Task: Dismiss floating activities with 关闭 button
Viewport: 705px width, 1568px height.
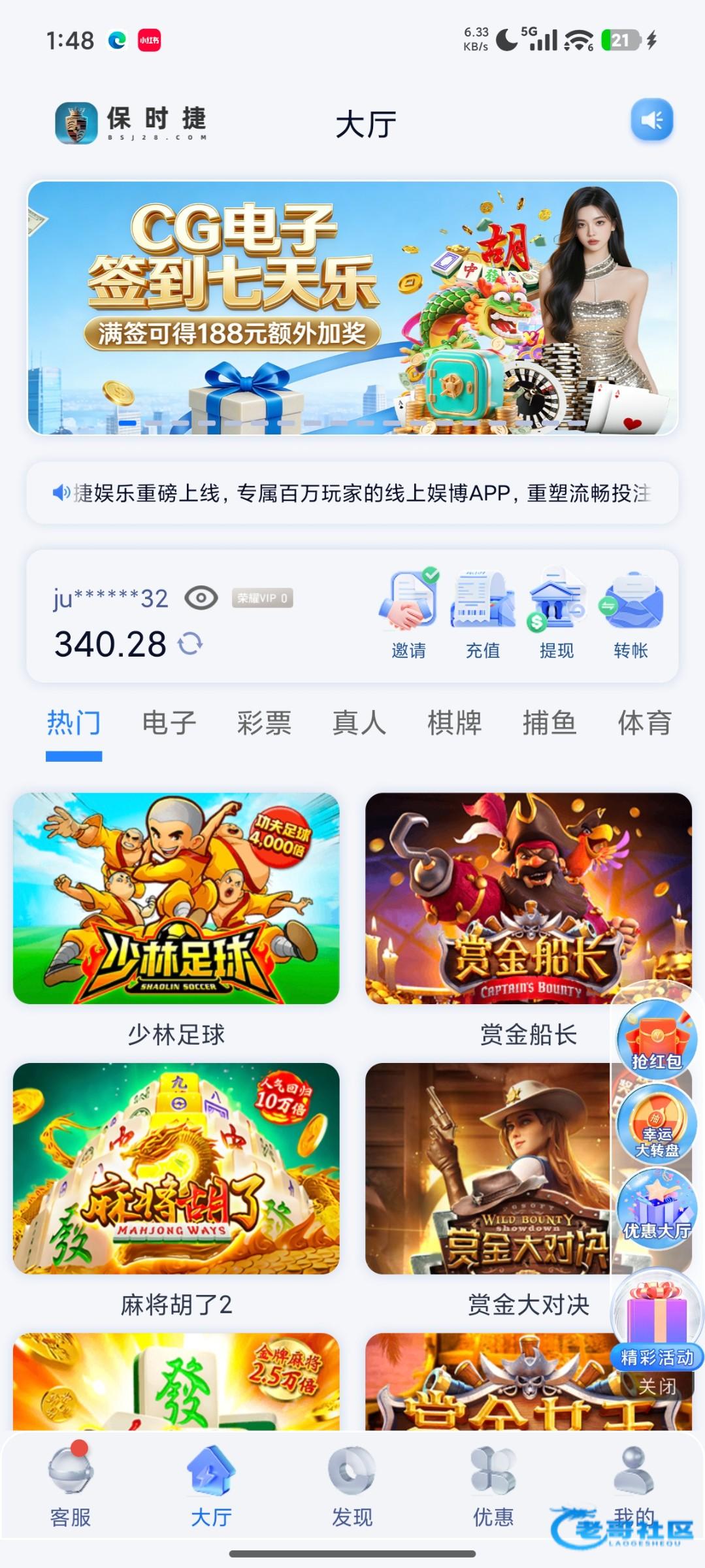Action: point(657,1386)
